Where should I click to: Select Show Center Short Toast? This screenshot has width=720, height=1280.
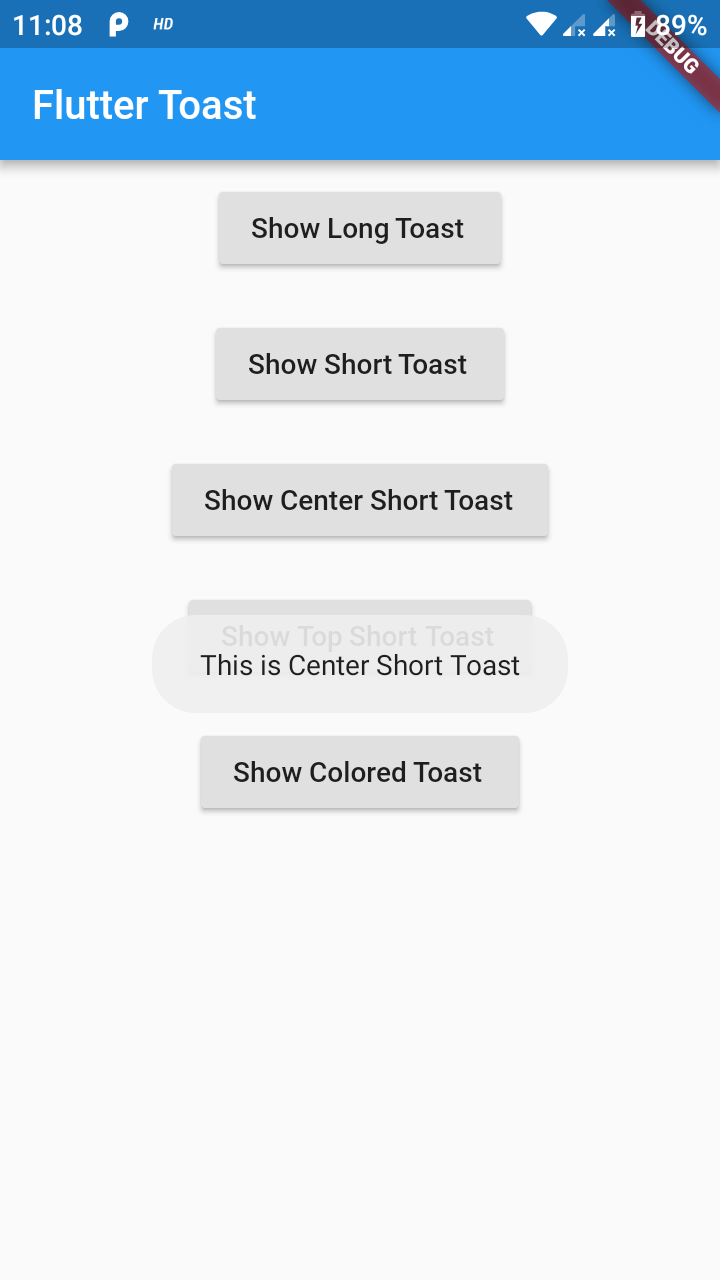(x=359, y=501)
